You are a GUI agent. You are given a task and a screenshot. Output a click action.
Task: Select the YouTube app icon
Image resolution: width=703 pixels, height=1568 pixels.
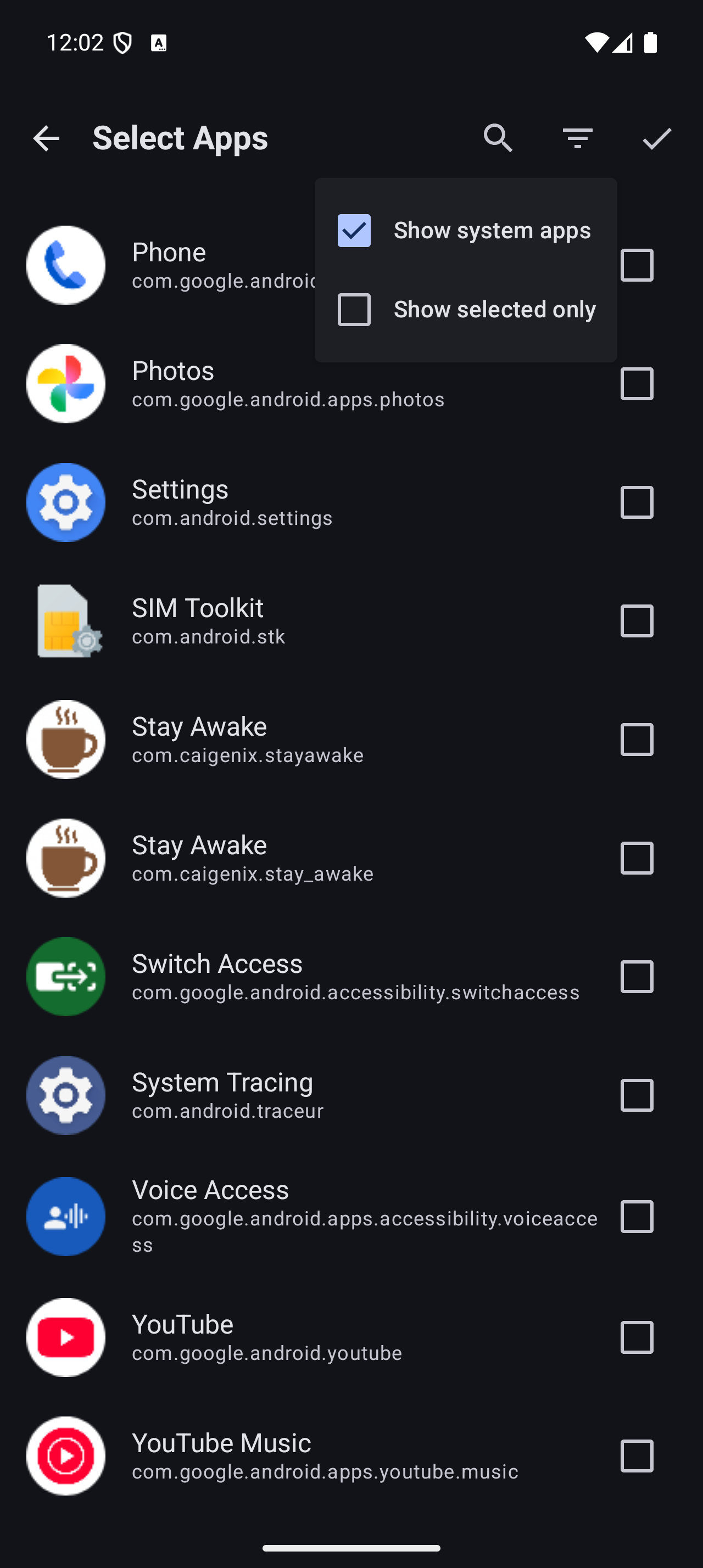tap(66, 1337)
